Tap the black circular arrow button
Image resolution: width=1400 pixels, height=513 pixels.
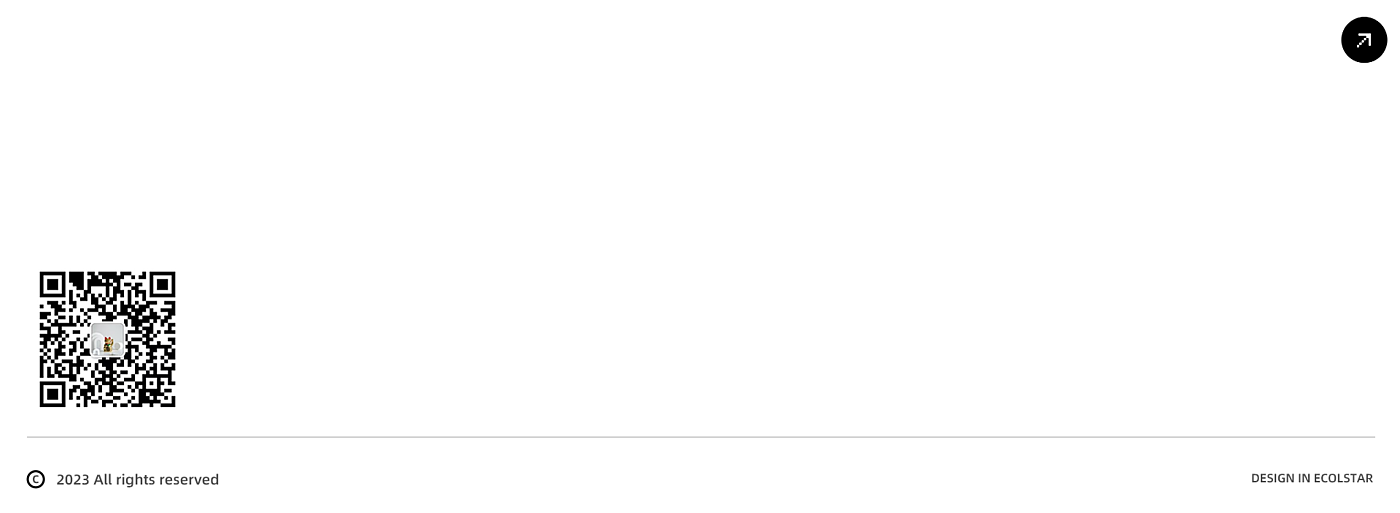(x=1364, y=40)
